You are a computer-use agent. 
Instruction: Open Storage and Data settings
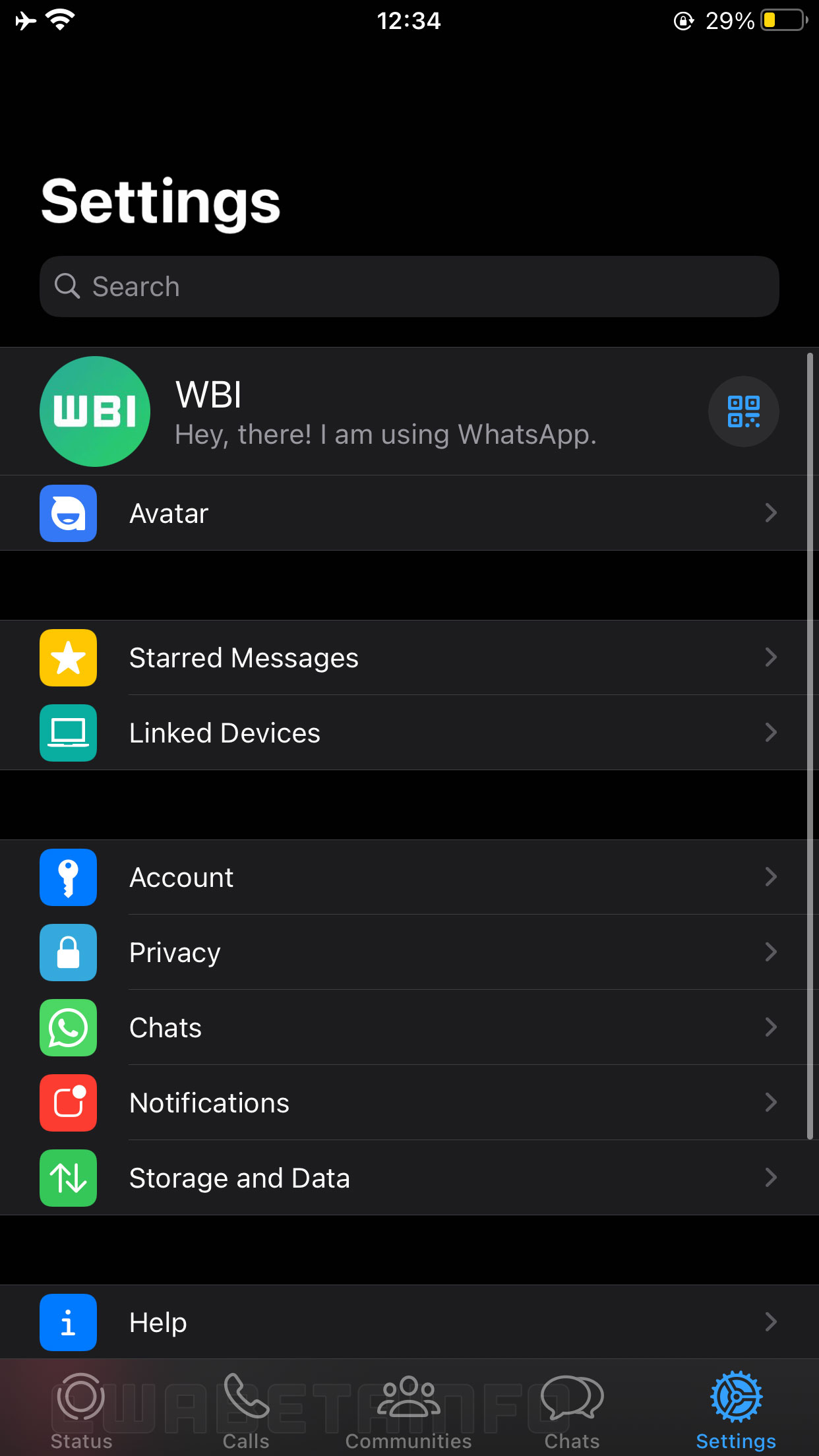(x=409, y=1178)
